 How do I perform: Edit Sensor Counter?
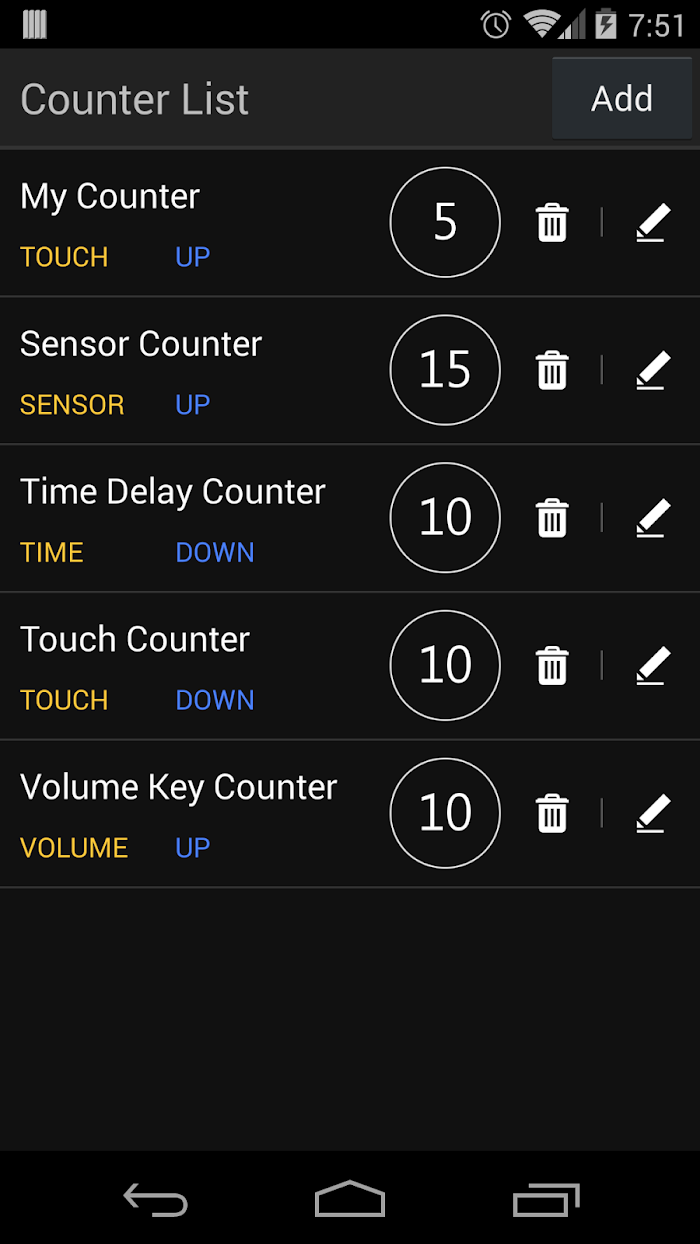tap(652, 370)
